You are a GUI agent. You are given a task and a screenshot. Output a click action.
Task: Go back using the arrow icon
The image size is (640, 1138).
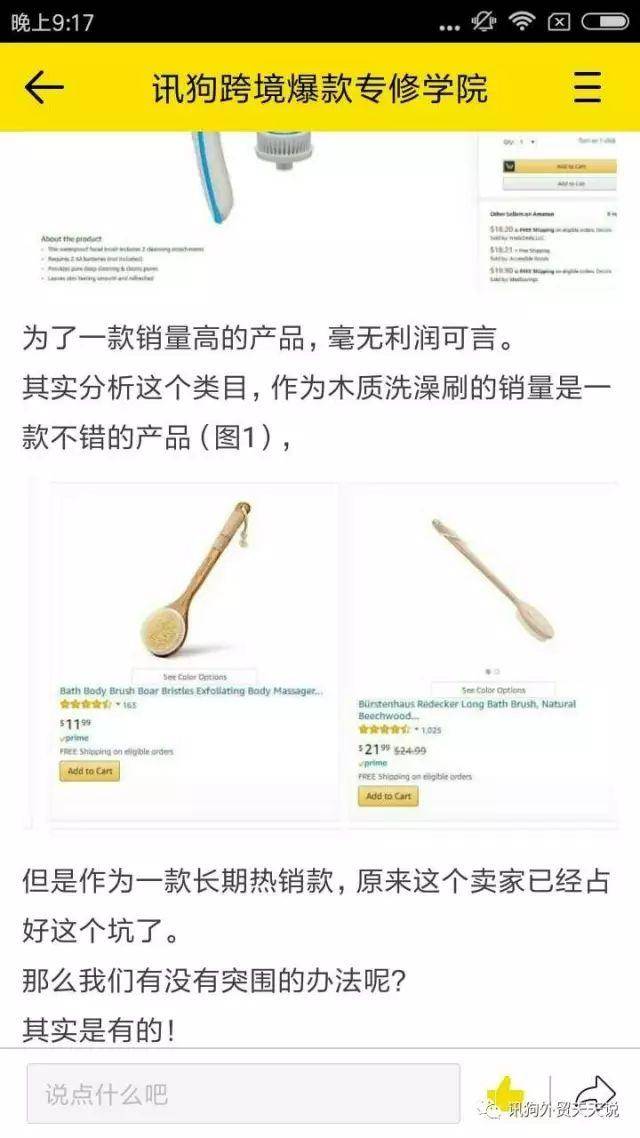[44, 88]
